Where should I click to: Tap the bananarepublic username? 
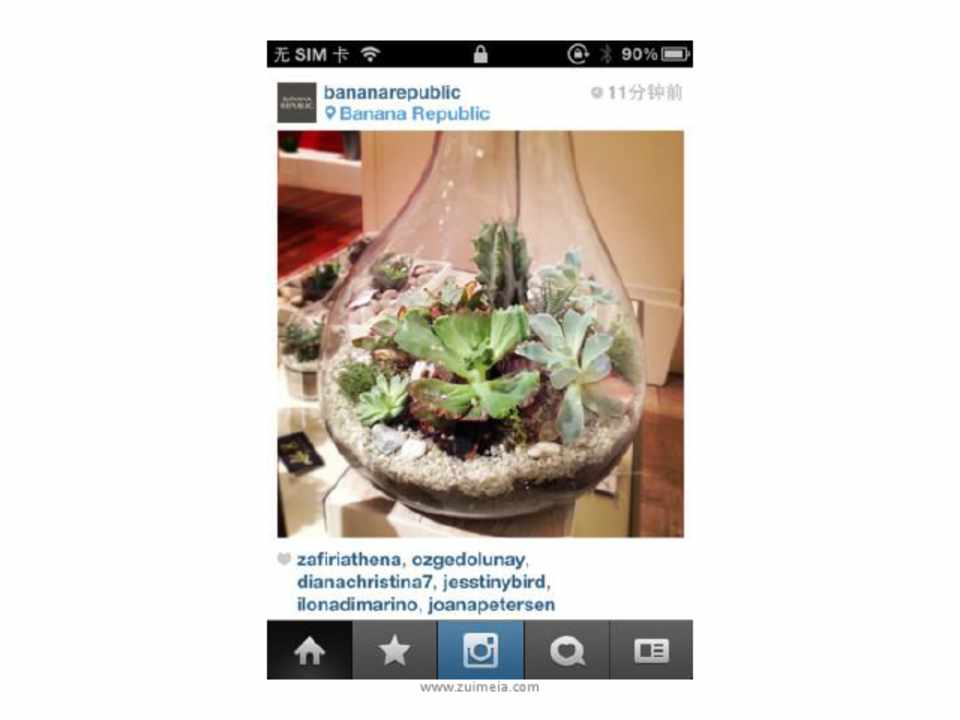tap(392, 93)
